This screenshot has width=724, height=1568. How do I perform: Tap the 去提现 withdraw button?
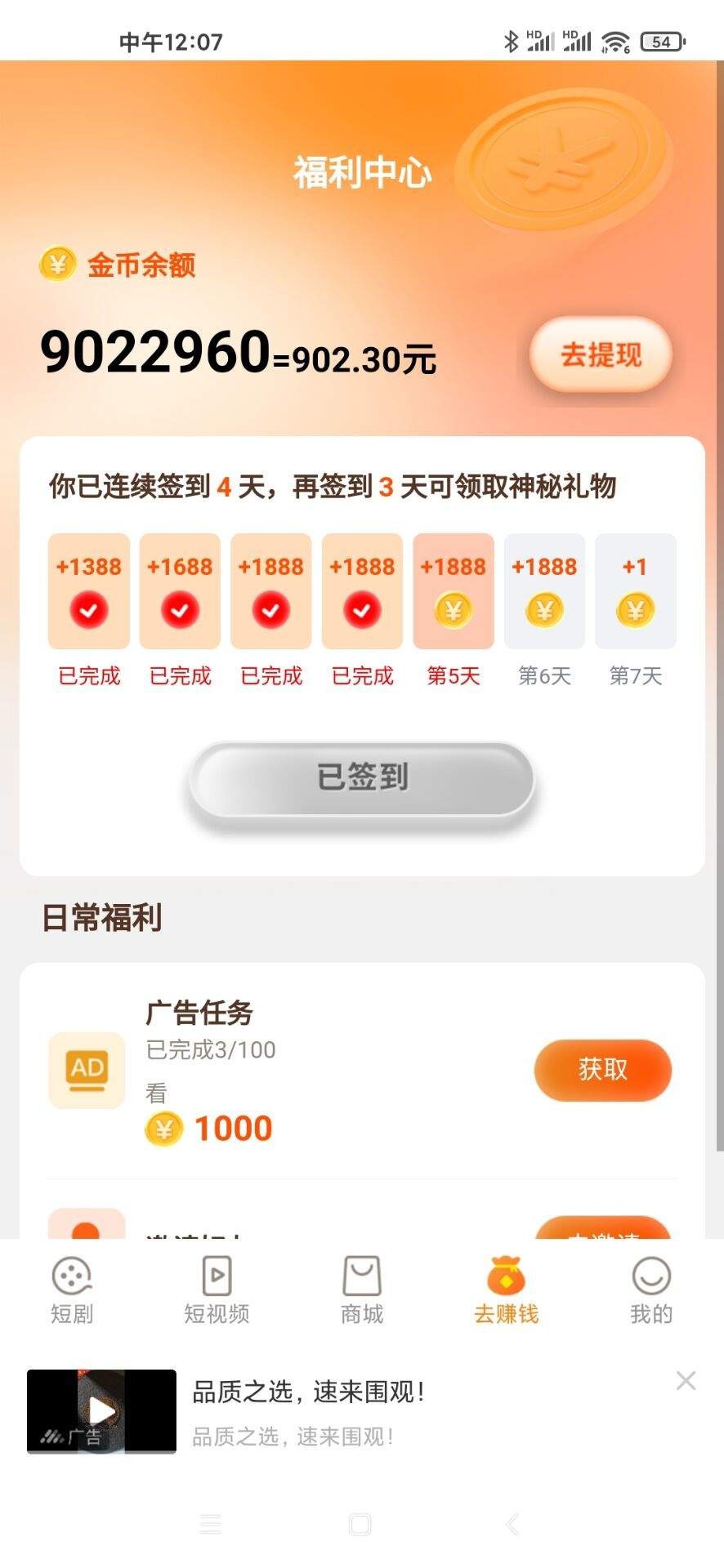coord(601,355)
